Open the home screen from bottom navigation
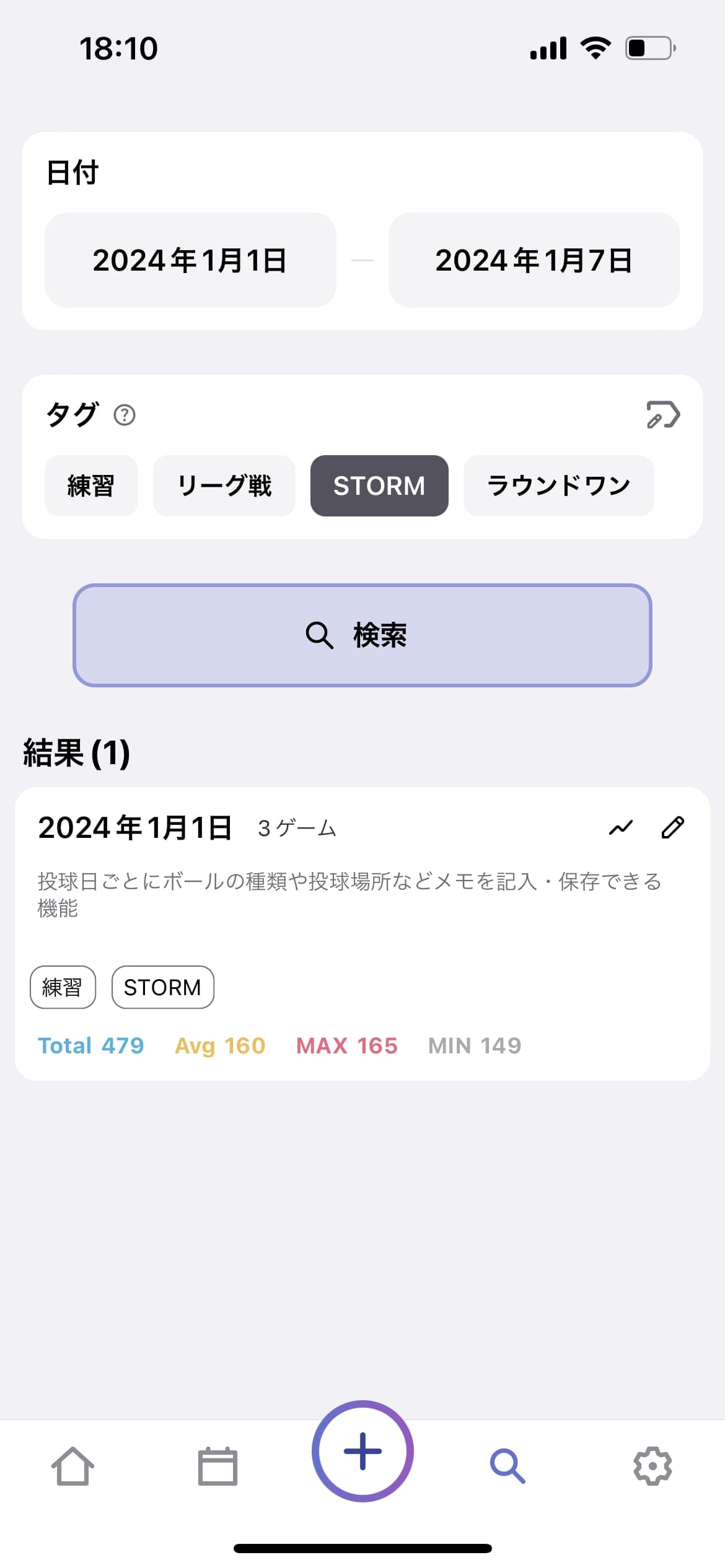Viewport: 725px width, 1568px height. click(x=72, y=1464)
